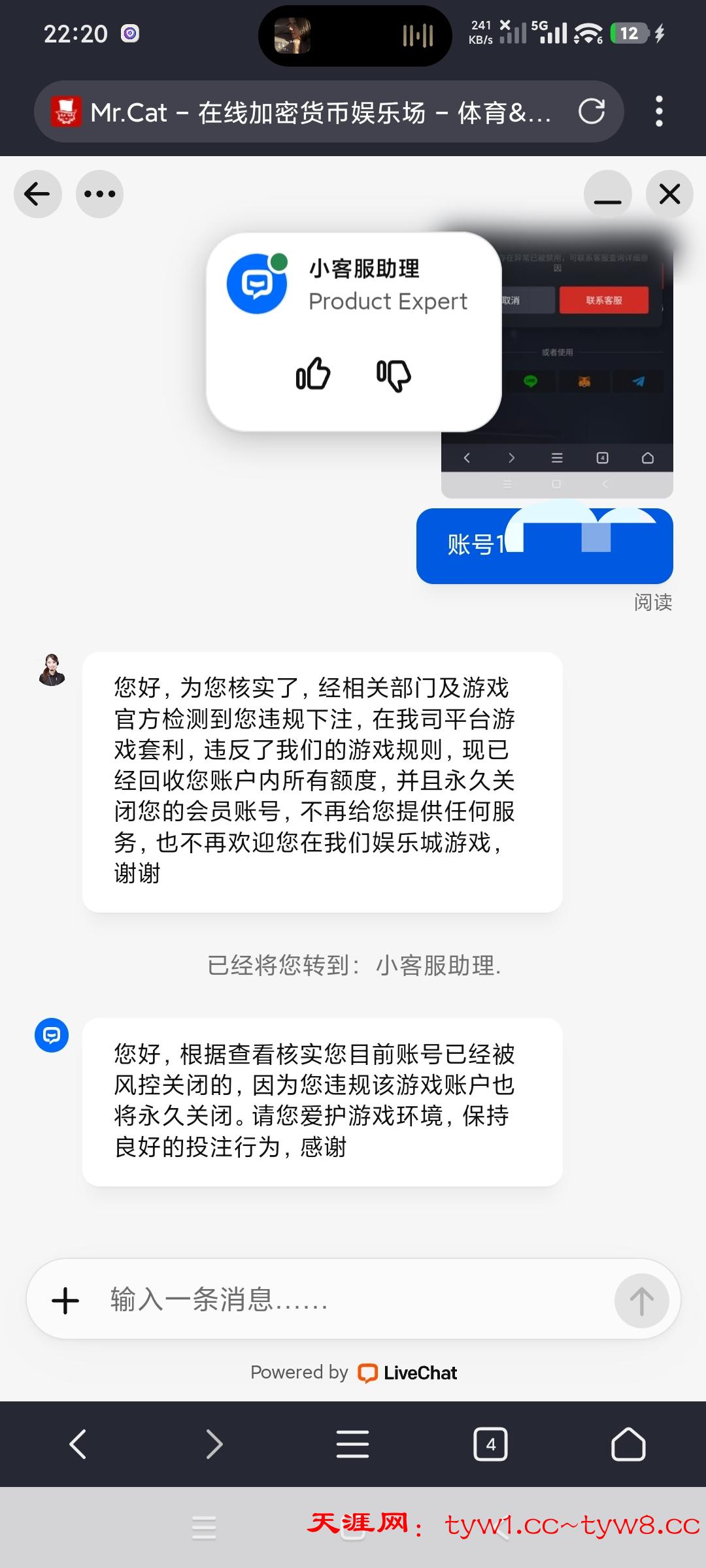Send the message with the arrow button

(641, 1300)
